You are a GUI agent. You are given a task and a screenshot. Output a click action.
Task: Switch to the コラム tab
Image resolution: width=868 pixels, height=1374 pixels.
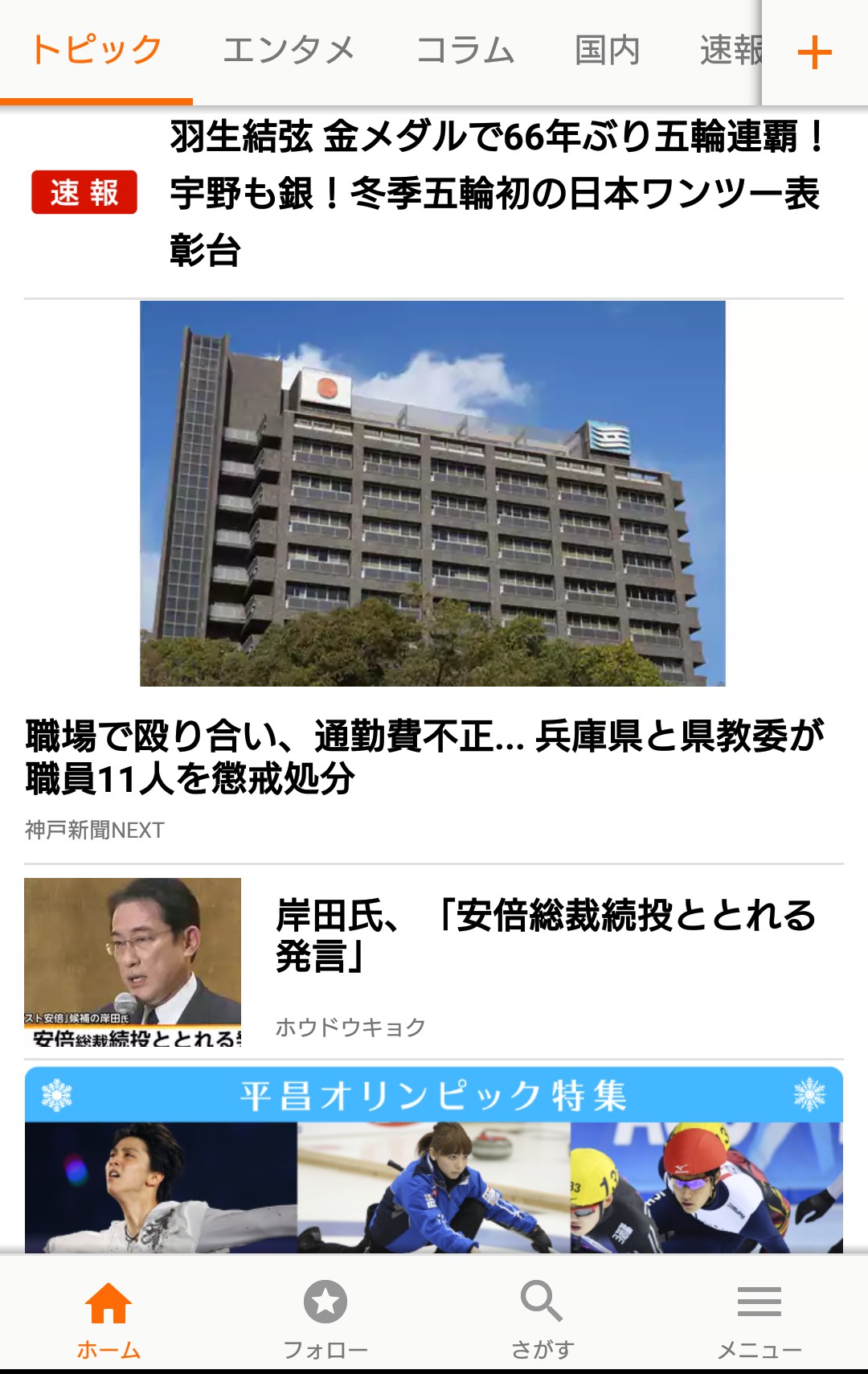465,51
